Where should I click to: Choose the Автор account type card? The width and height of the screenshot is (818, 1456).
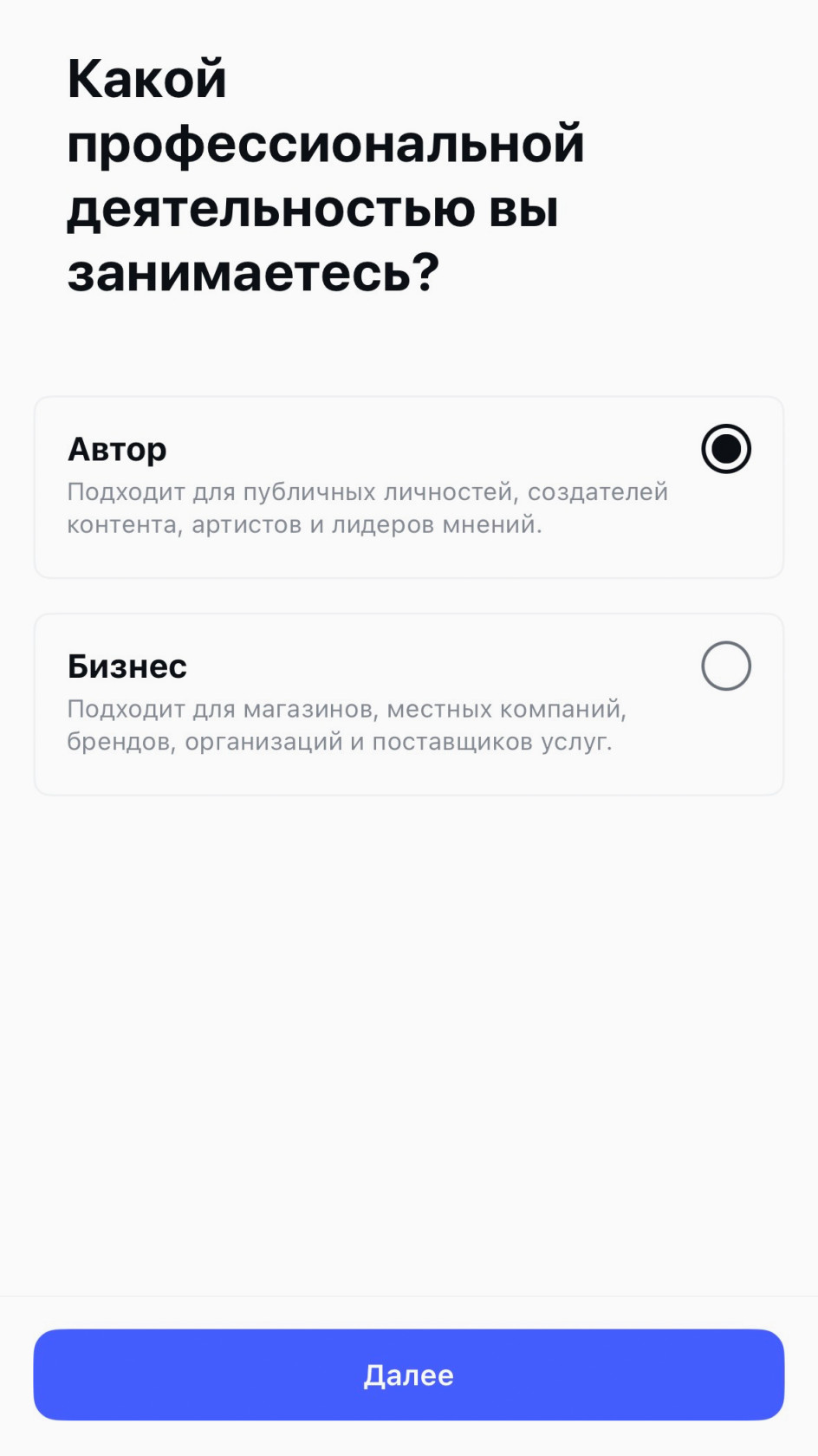point(409,485)
